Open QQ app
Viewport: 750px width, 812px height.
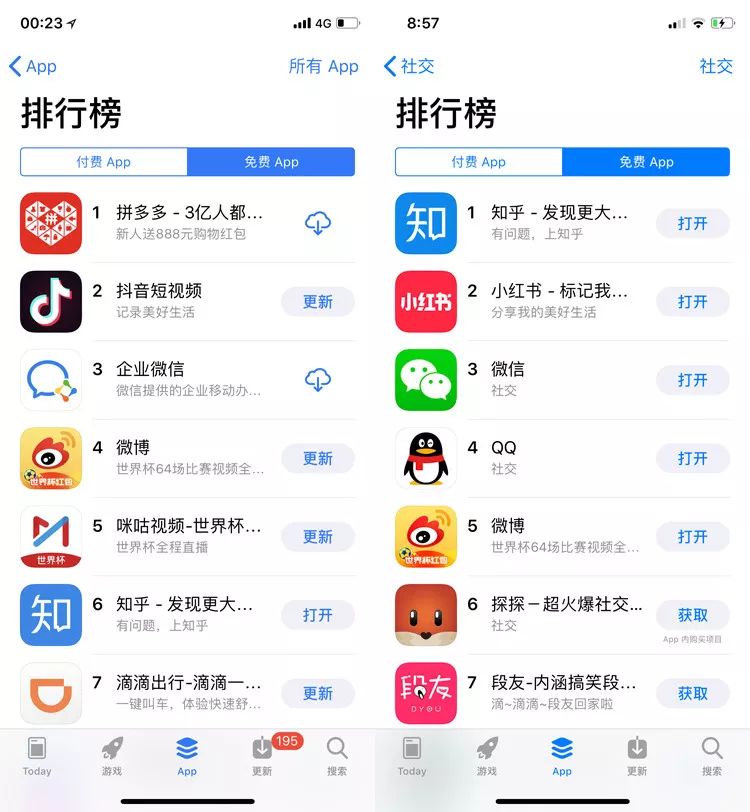[x=692, y=458]
